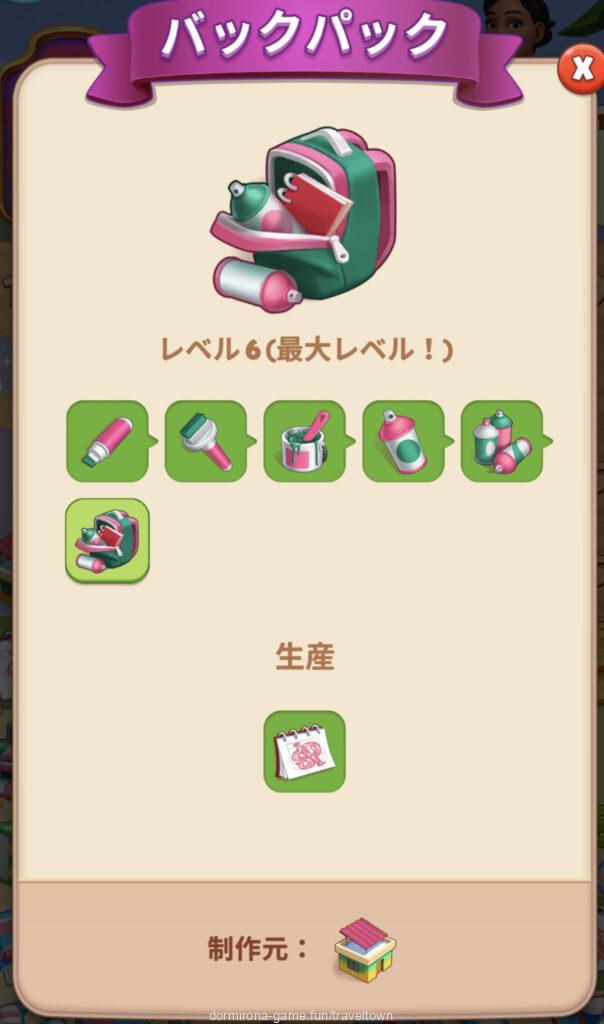Select the paint bucket with brush item
This screenshot has height=1024, width=604.
coord(304,441)
